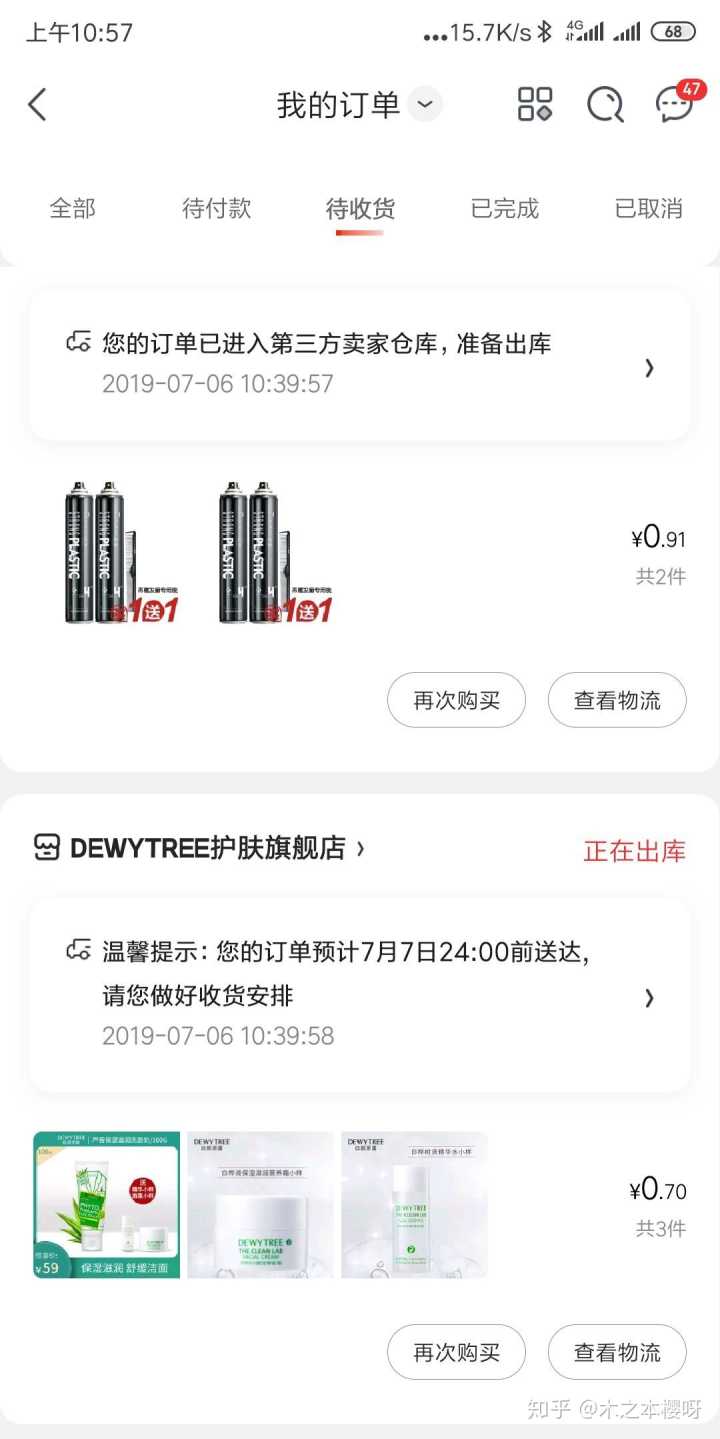Viewport: 720px width, 1439px height.
Task: Tap 再次购买 for the ¥0.70 order
Action: pos(456,1352)
